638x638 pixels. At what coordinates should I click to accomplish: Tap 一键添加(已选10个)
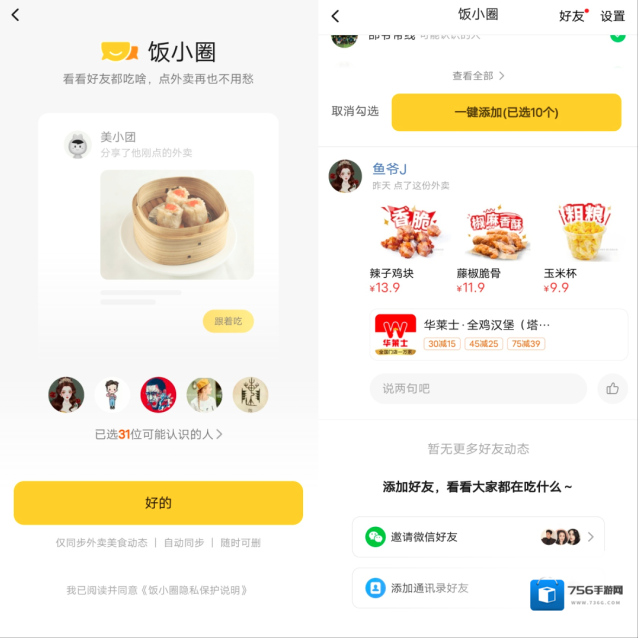click(x=506, y=112)
